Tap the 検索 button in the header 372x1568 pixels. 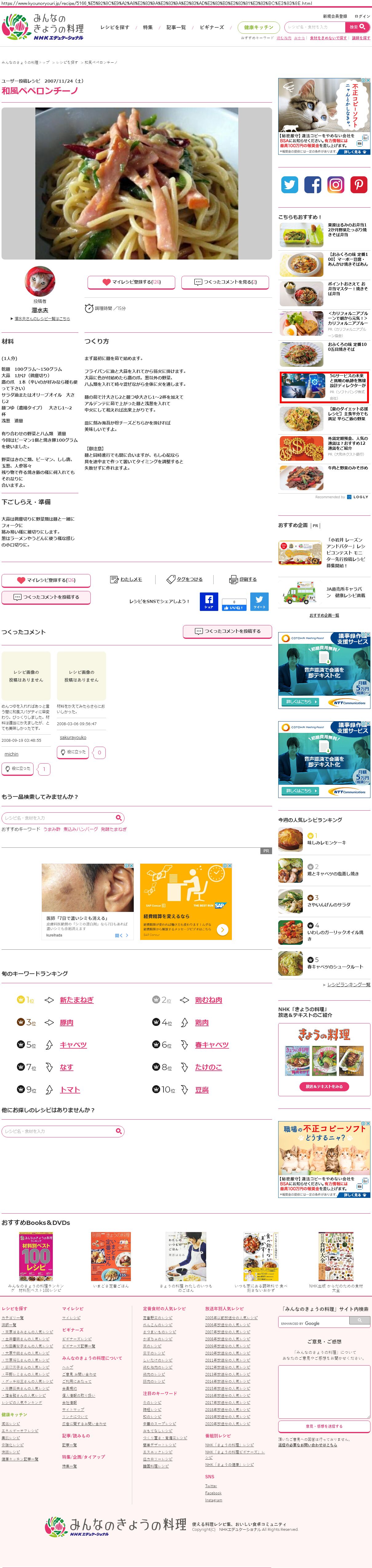coord(357,27)
